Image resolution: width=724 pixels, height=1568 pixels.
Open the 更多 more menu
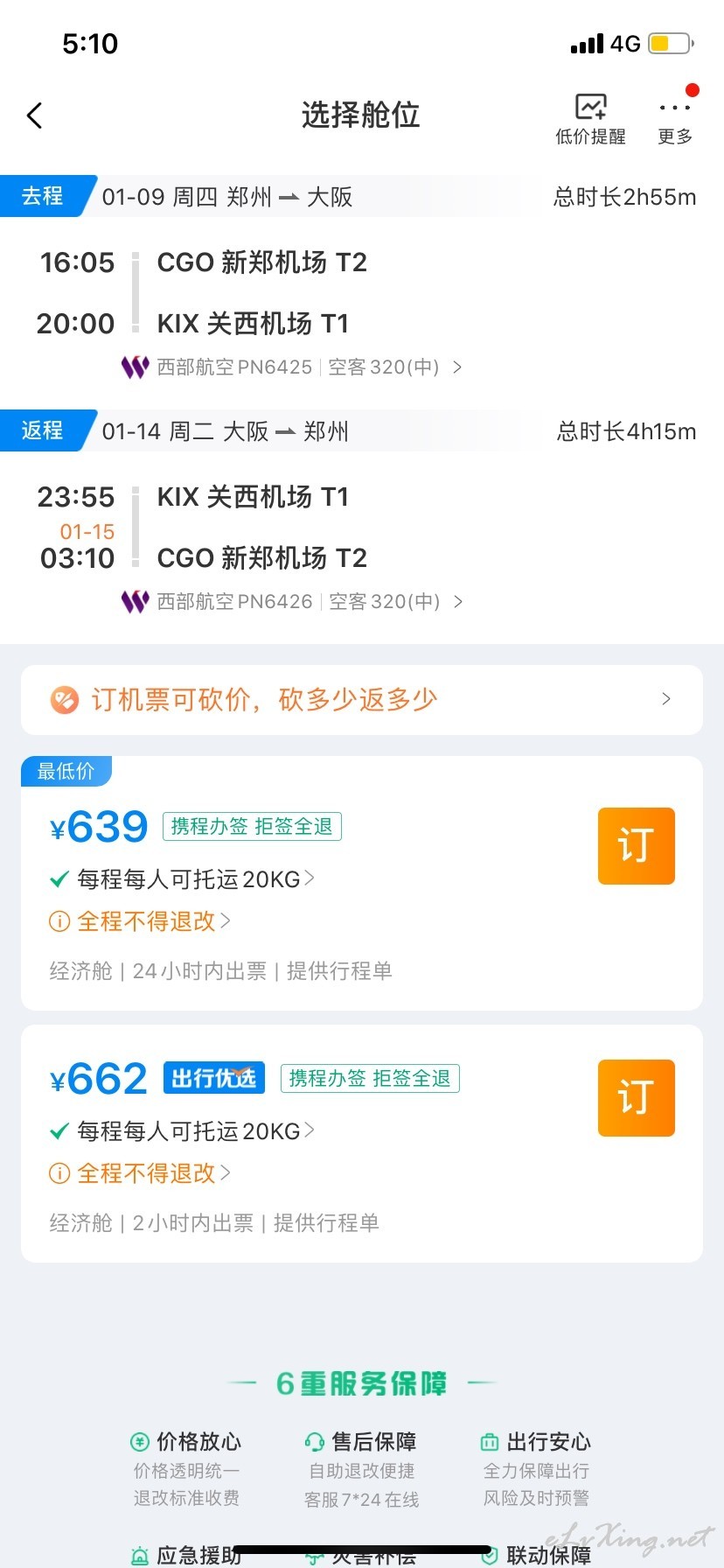(x=675, y=119)
